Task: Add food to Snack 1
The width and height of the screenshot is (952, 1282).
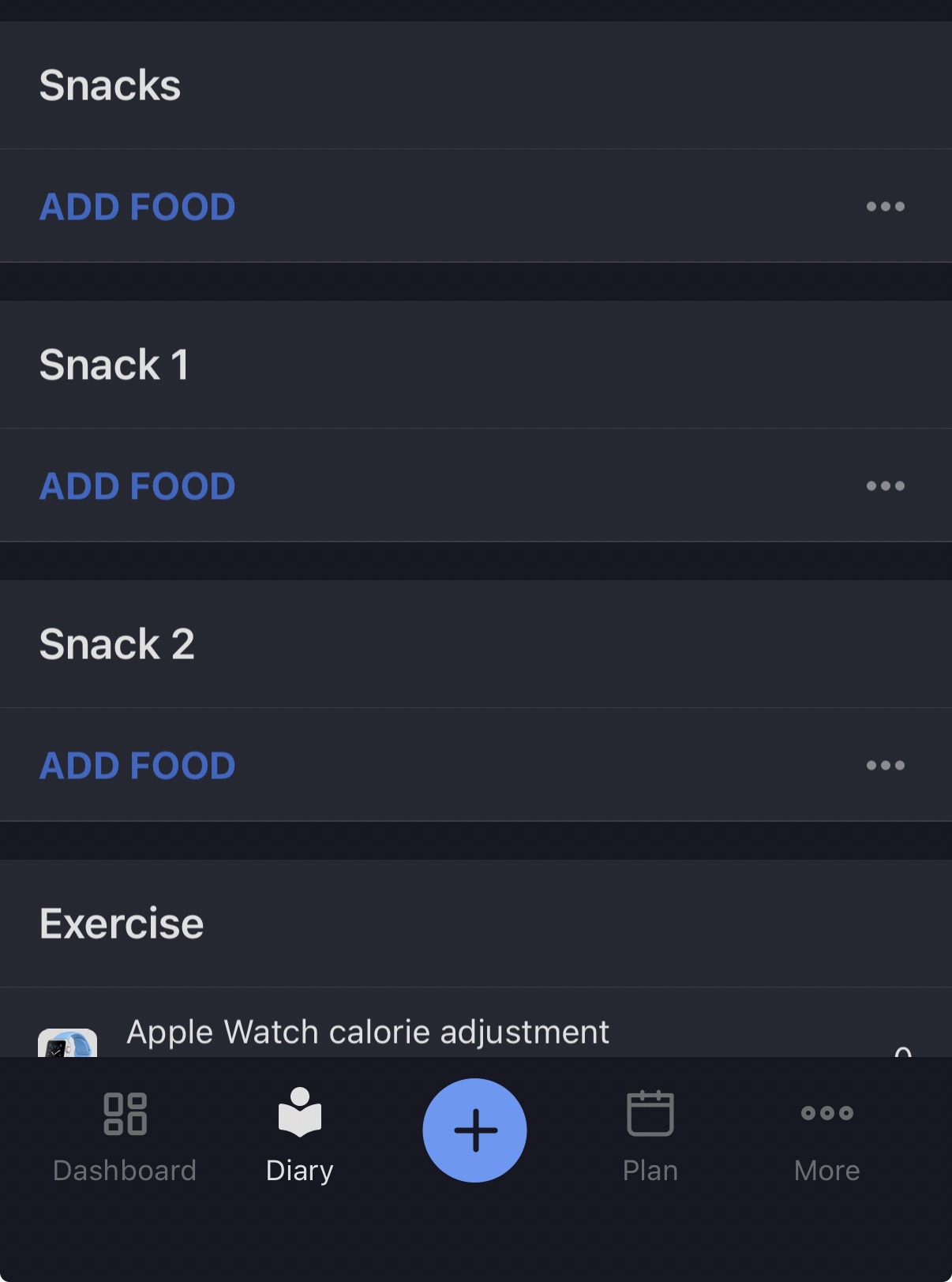Action: [137, 486]
